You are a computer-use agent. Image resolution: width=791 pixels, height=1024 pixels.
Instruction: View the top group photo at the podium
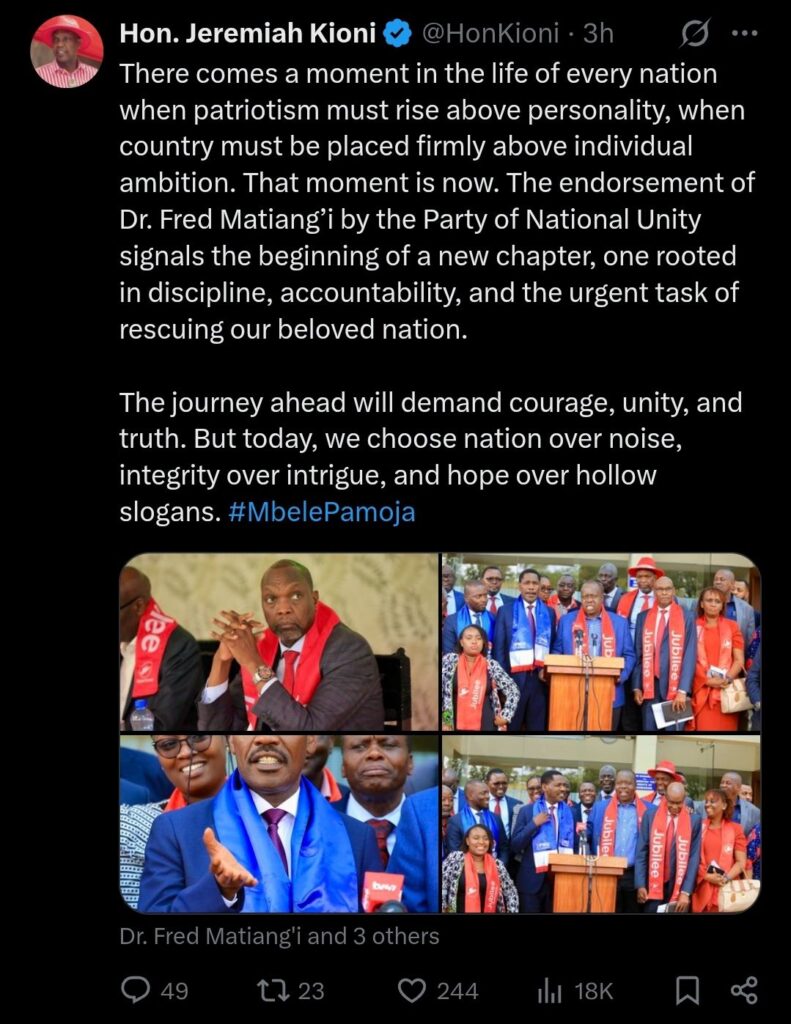click(x=601, y=642)
